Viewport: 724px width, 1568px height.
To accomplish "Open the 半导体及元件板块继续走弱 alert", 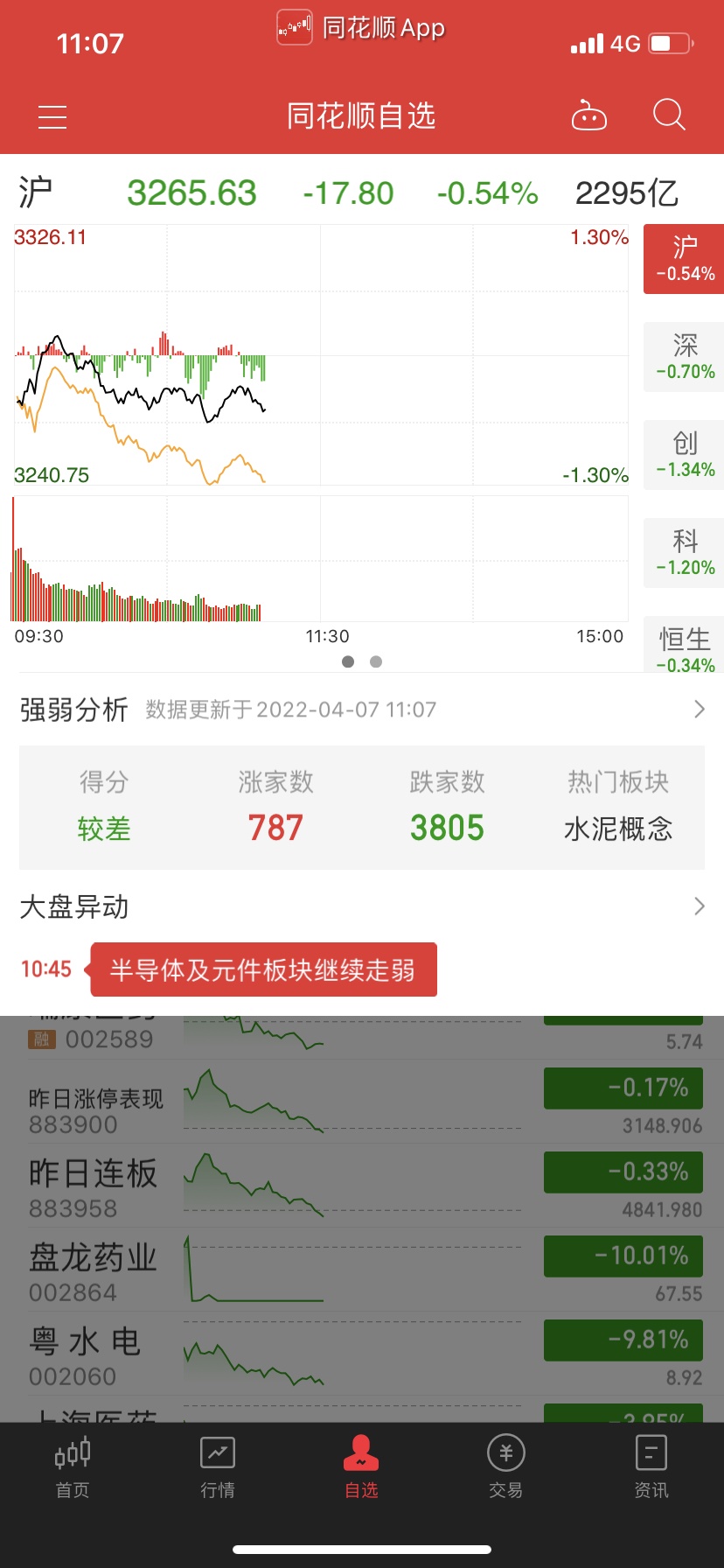I will (x=263, y=969).
